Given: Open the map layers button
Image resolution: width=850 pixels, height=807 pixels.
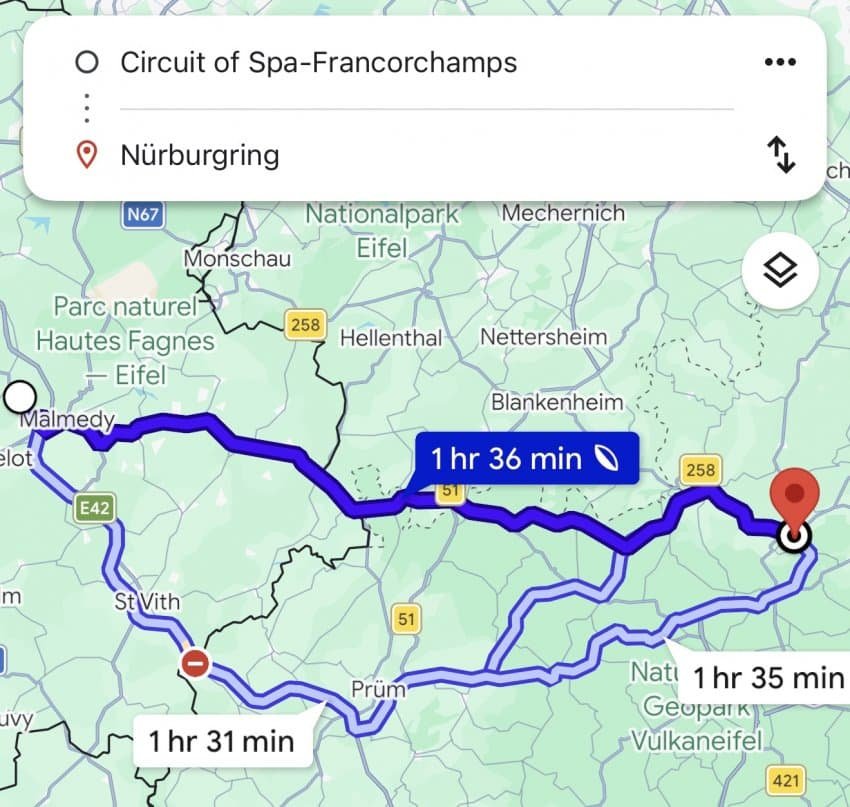Looking at the screenshot, I should tap(780, 270).
